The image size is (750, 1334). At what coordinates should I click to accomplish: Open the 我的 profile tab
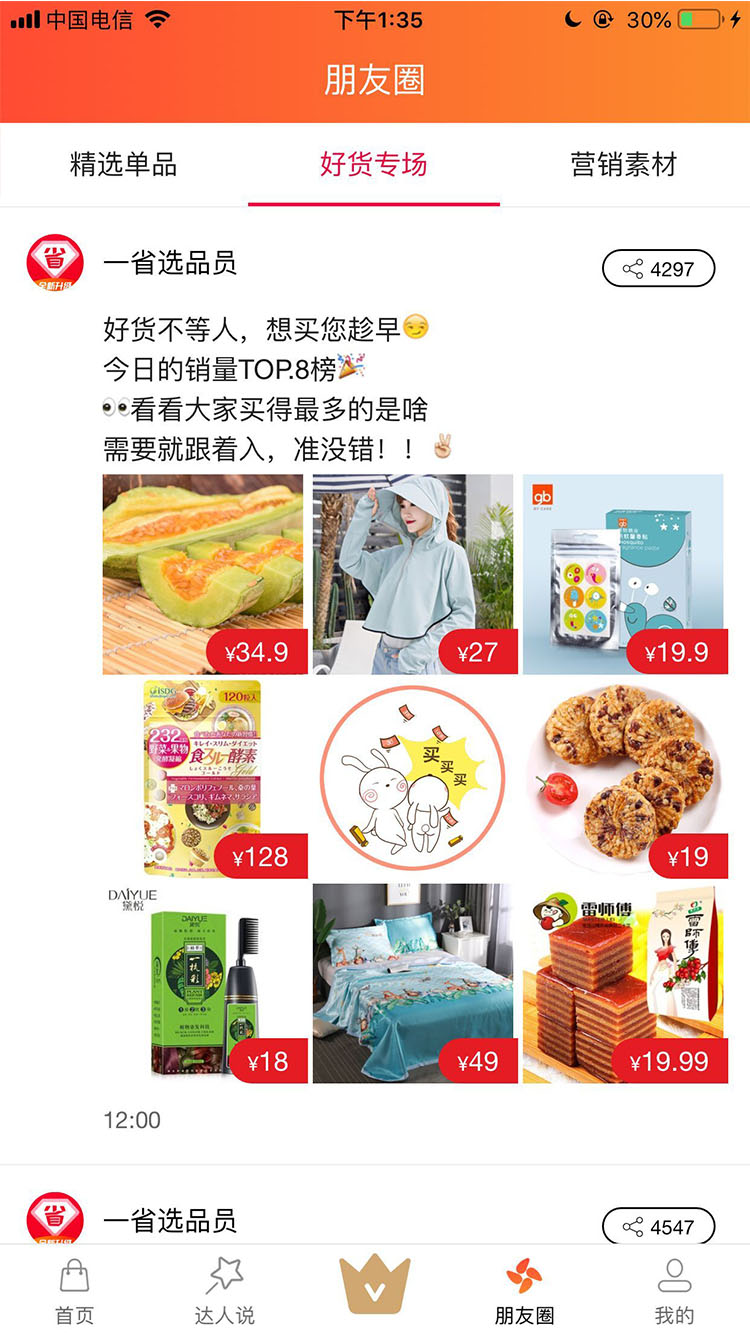[673, 1292]
